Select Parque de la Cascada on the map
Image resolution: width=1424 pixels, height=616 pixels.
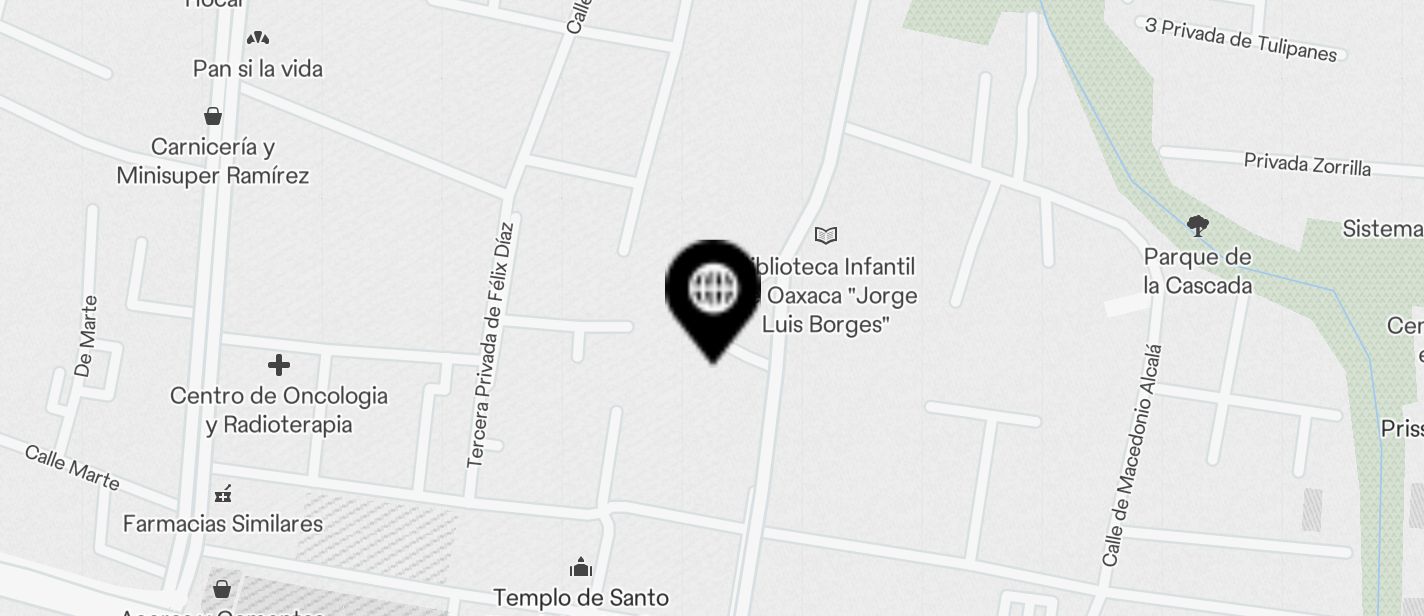tap(1197, 226)
